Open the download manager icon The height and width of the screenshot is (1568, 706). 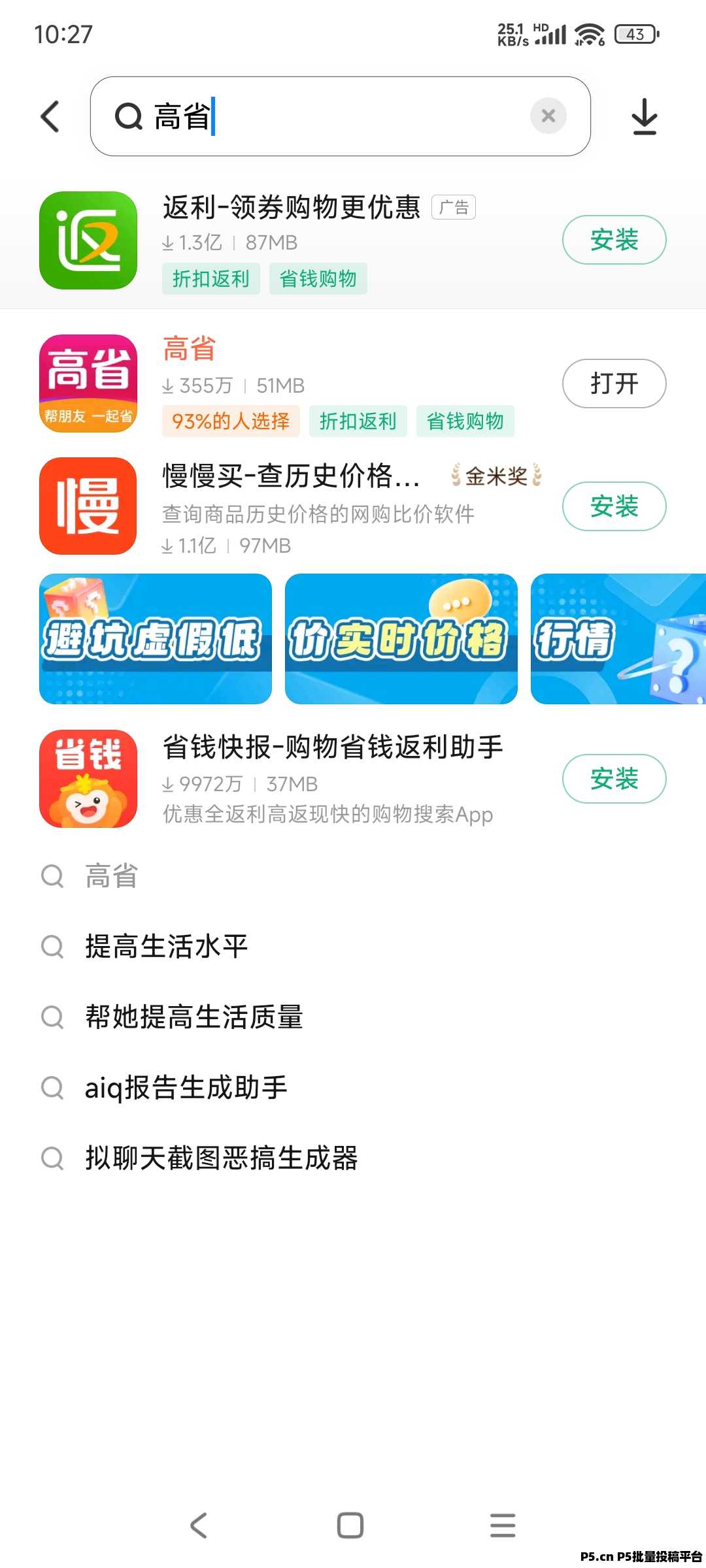[x=644, y=116]
